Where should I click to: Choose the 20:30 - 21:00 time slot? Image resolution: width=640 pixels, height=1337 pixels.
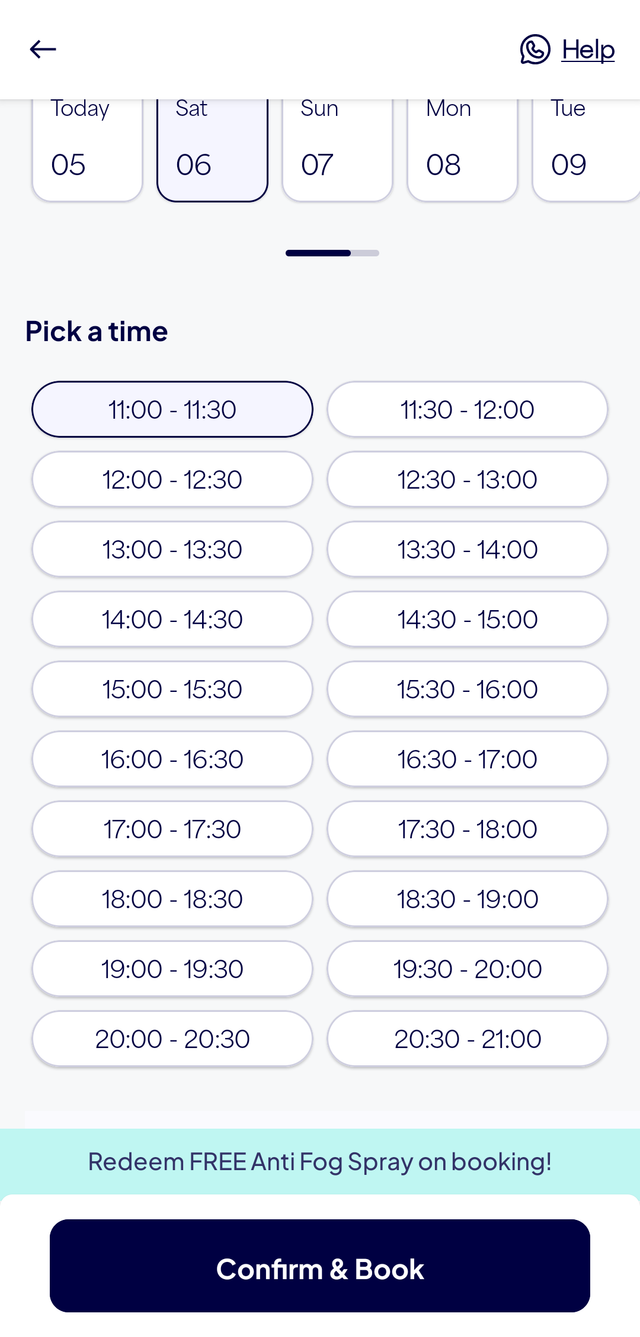467,1039
